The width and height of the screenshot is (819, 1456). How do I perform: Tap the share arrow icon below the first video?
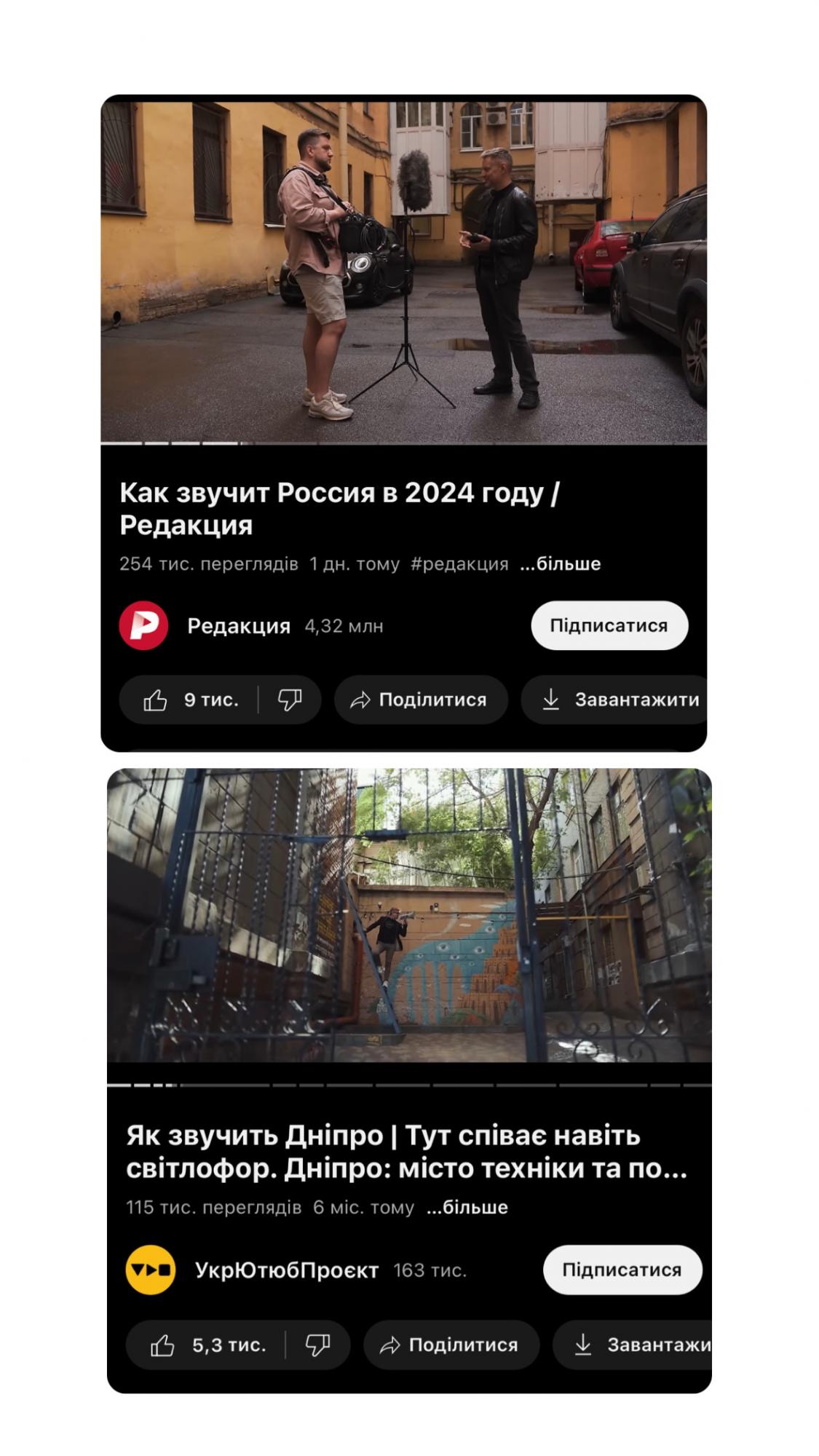pyautogui.click(x=360, y=700)
